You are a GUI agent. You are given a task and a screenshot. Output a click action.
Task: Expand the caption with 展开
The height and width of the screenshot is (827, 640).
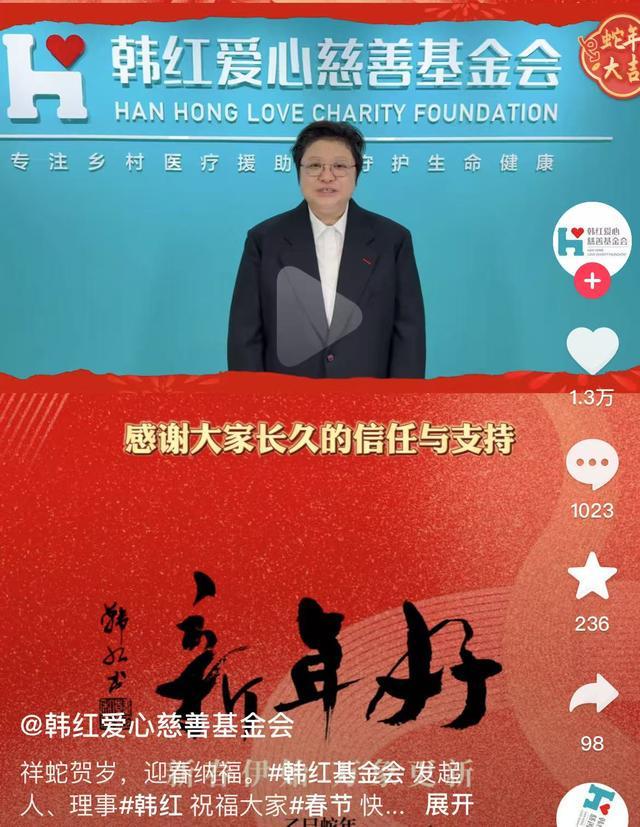[449, 804]
